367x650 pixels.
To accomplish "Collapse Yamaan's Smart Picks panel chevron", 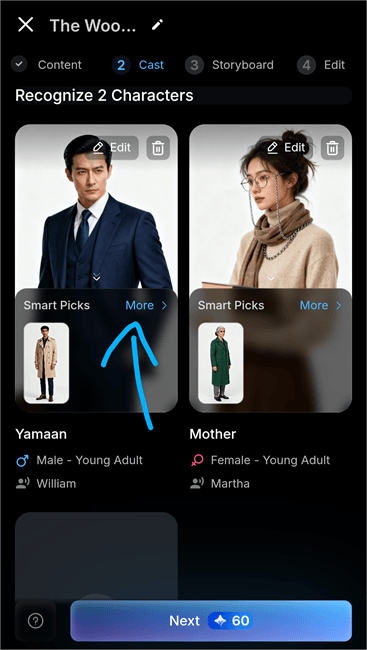I will [97, 277].
